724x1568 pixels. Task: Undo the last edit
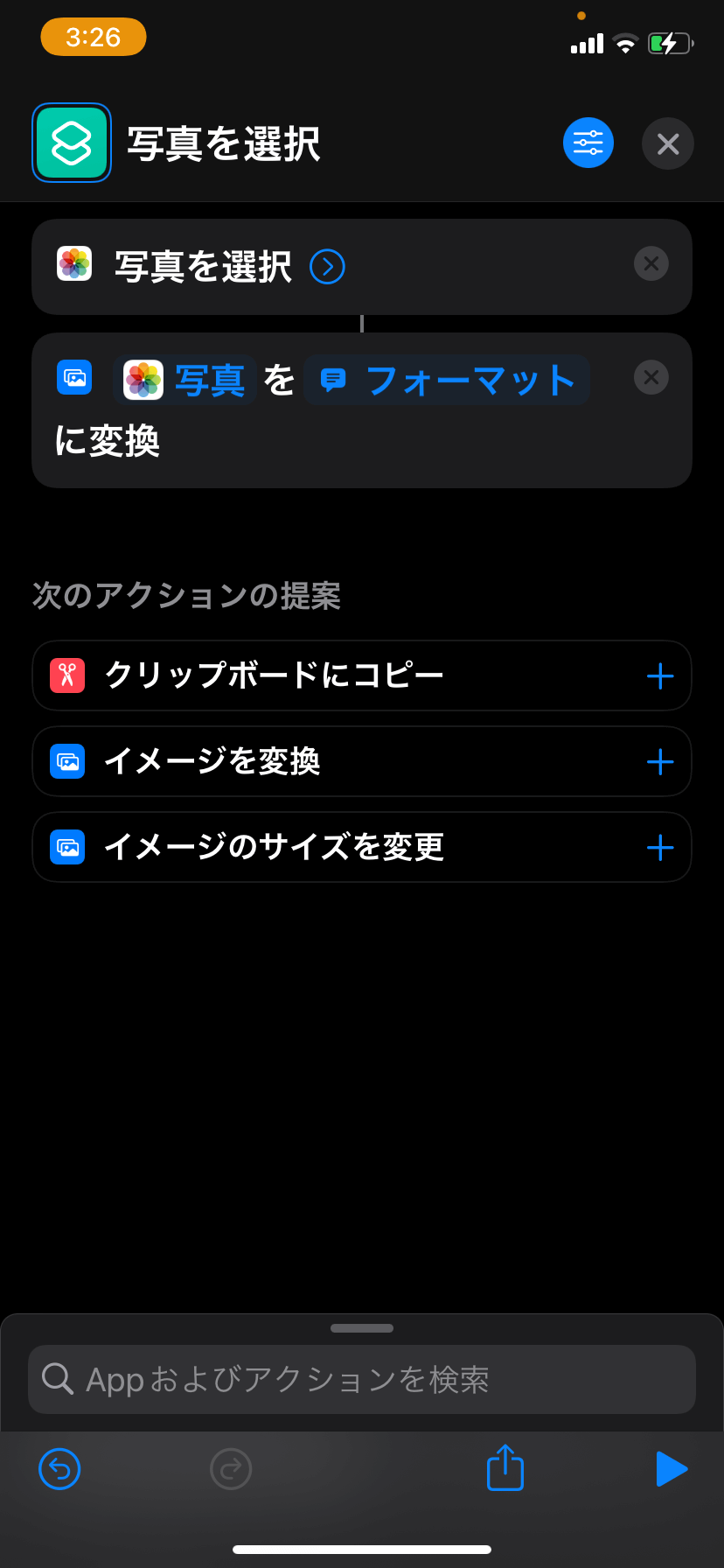coord(59,1468)
